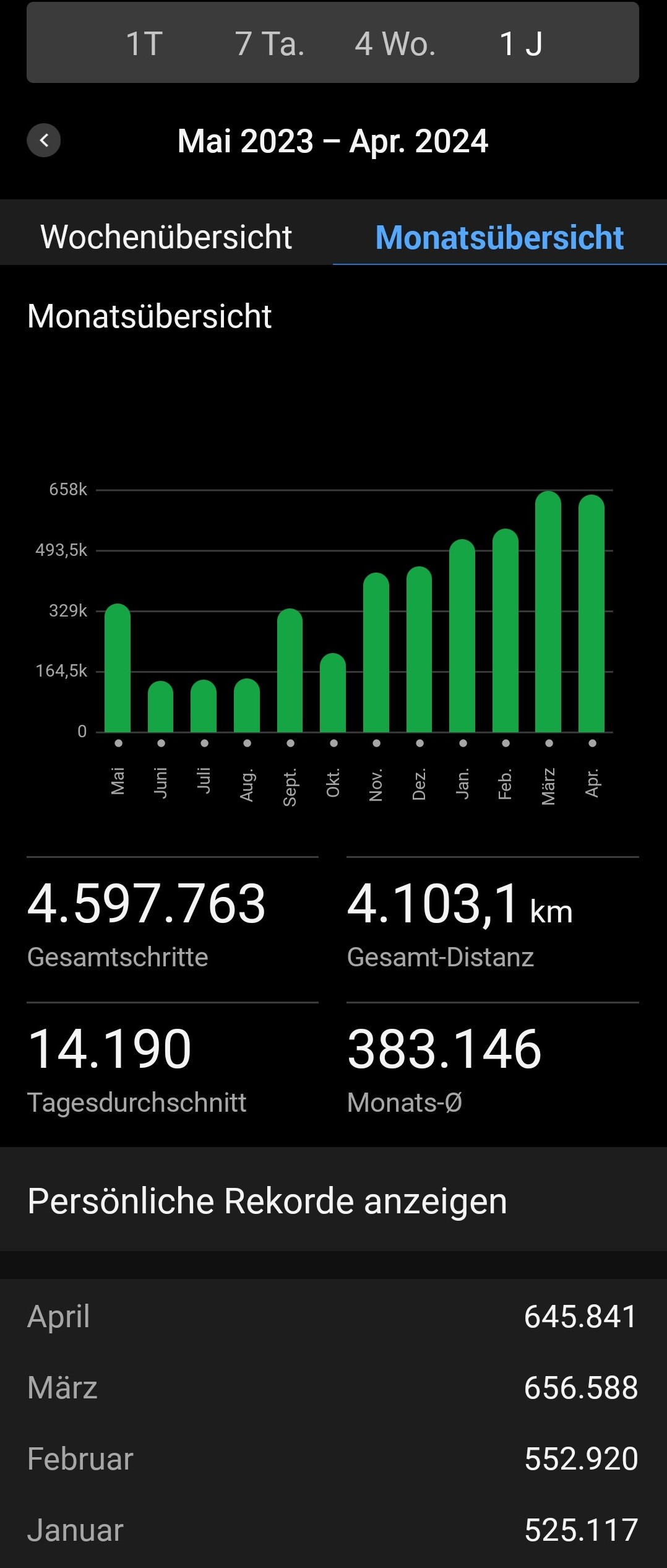Open the Wochenübersicht tab
The height and width of the screenshot is (1568, 667).
tap(166, 237)
